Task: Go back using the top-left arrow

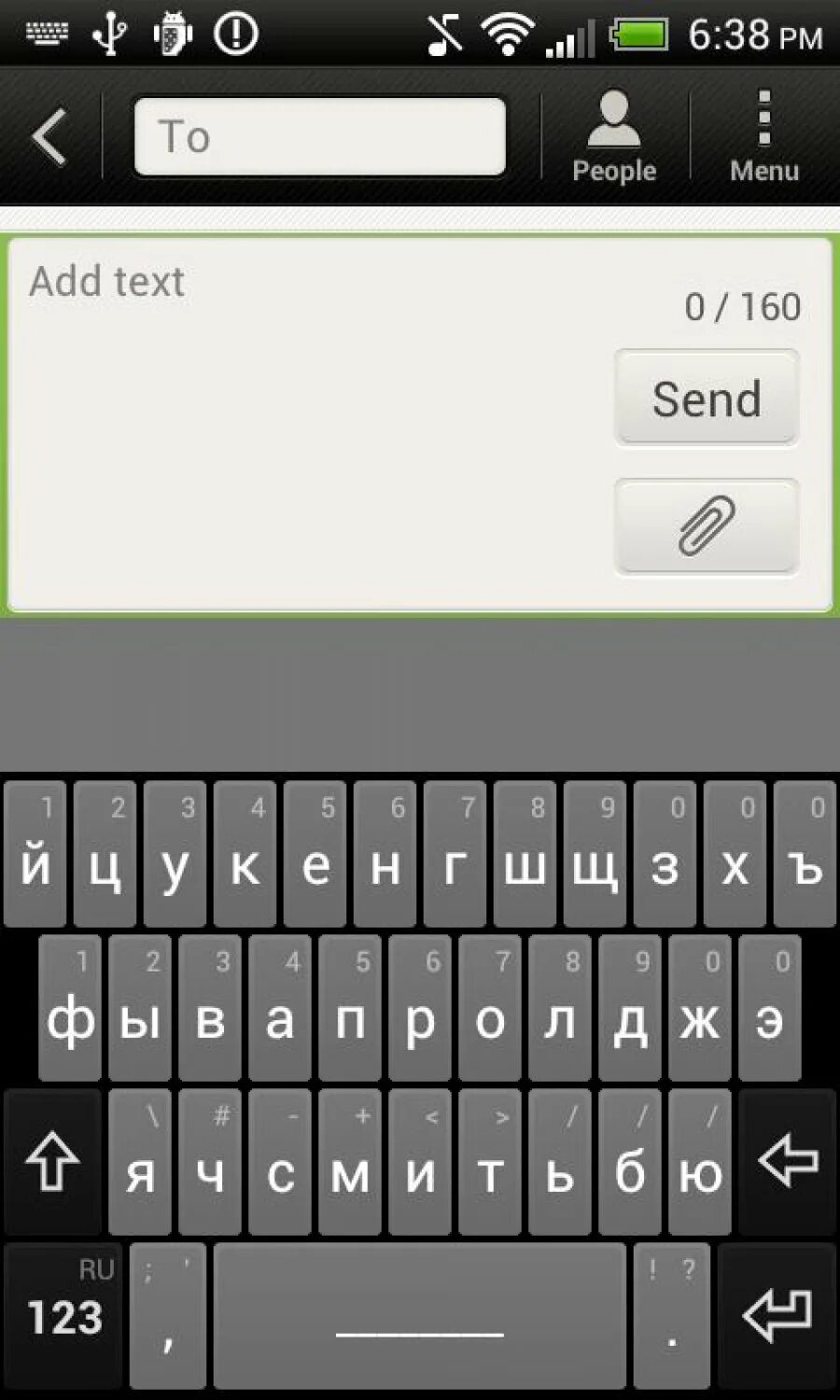Action: pyautogui.click(x=49, y=136)
